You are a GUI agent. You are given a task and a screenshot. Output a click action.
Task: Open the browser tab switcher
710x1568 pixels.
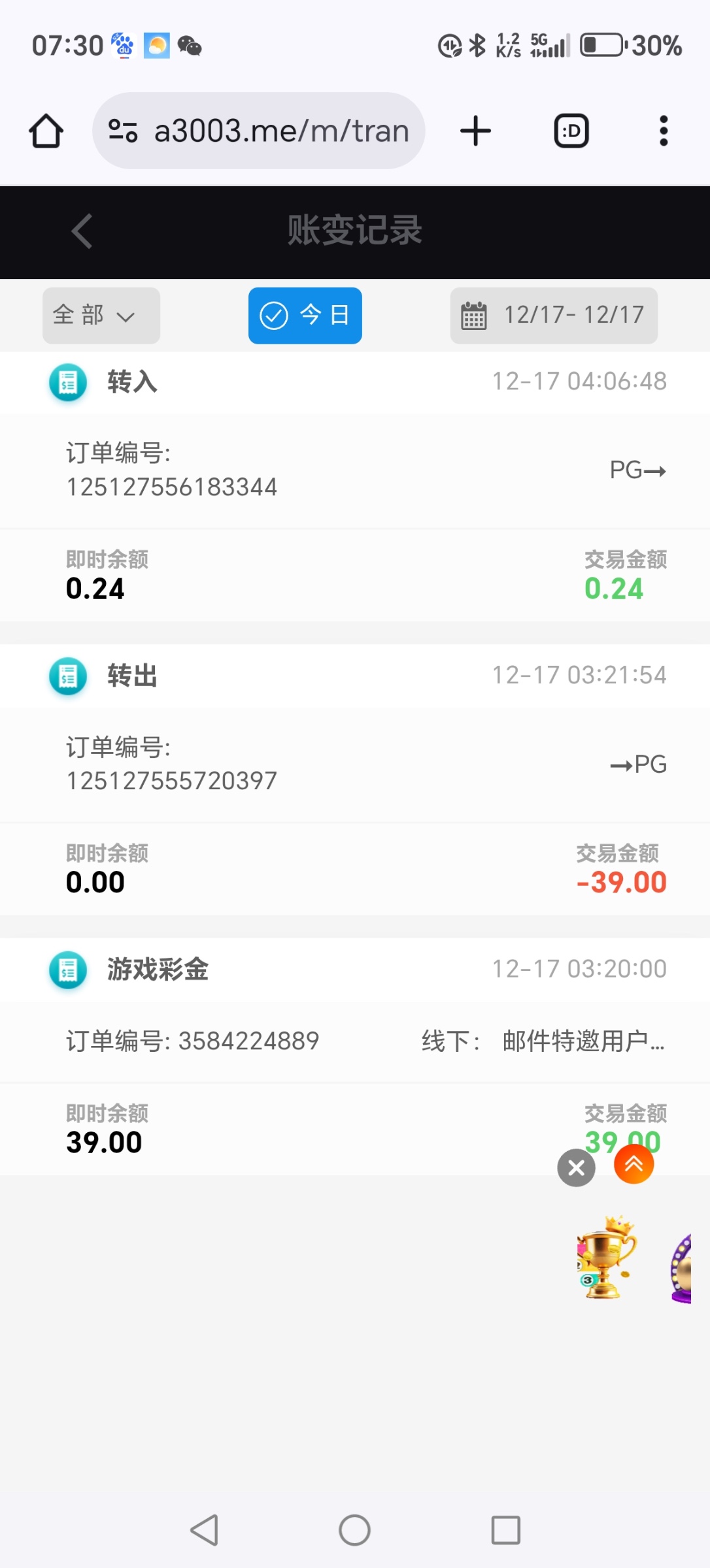click(x=571, y=131)
